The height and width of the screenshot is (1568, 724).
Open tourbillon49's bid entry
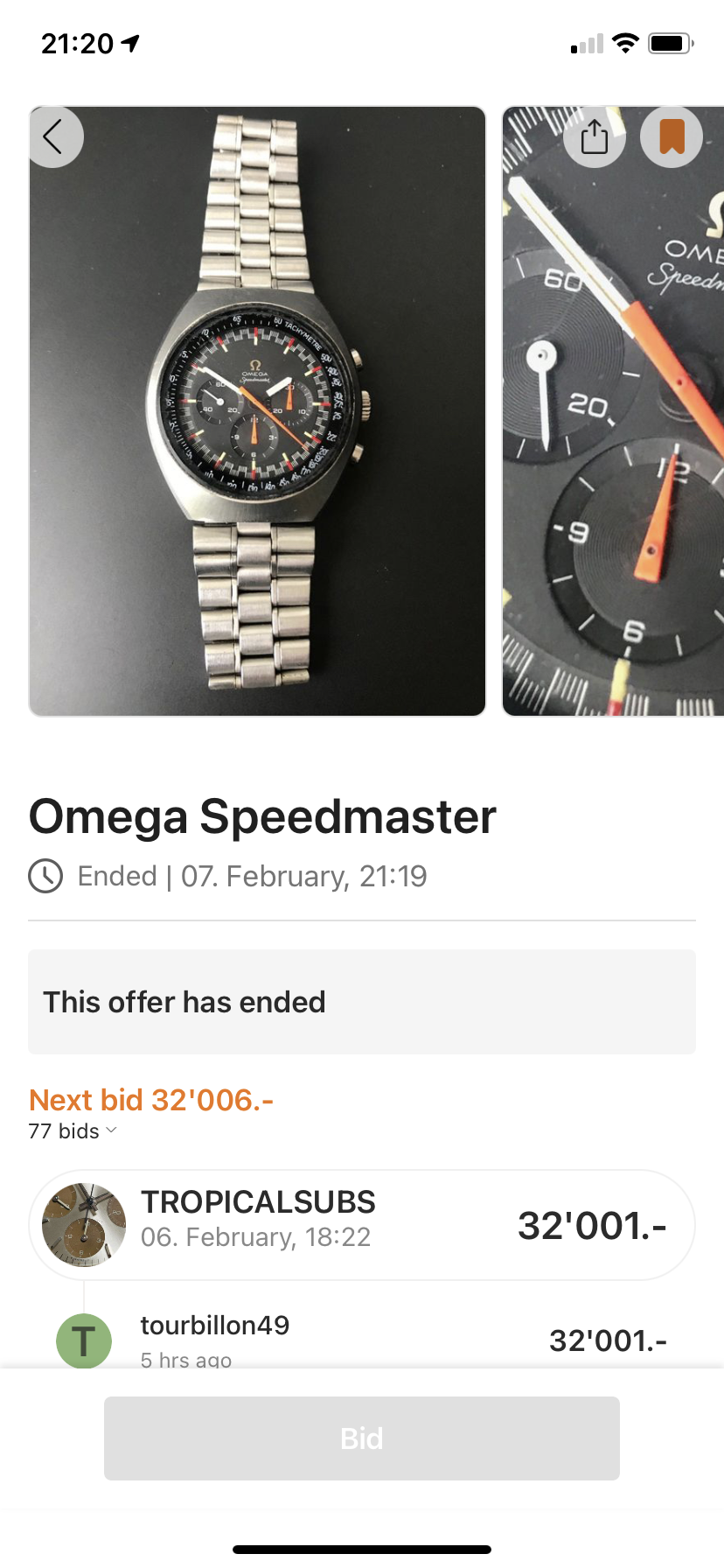(x=362, y=1340)
